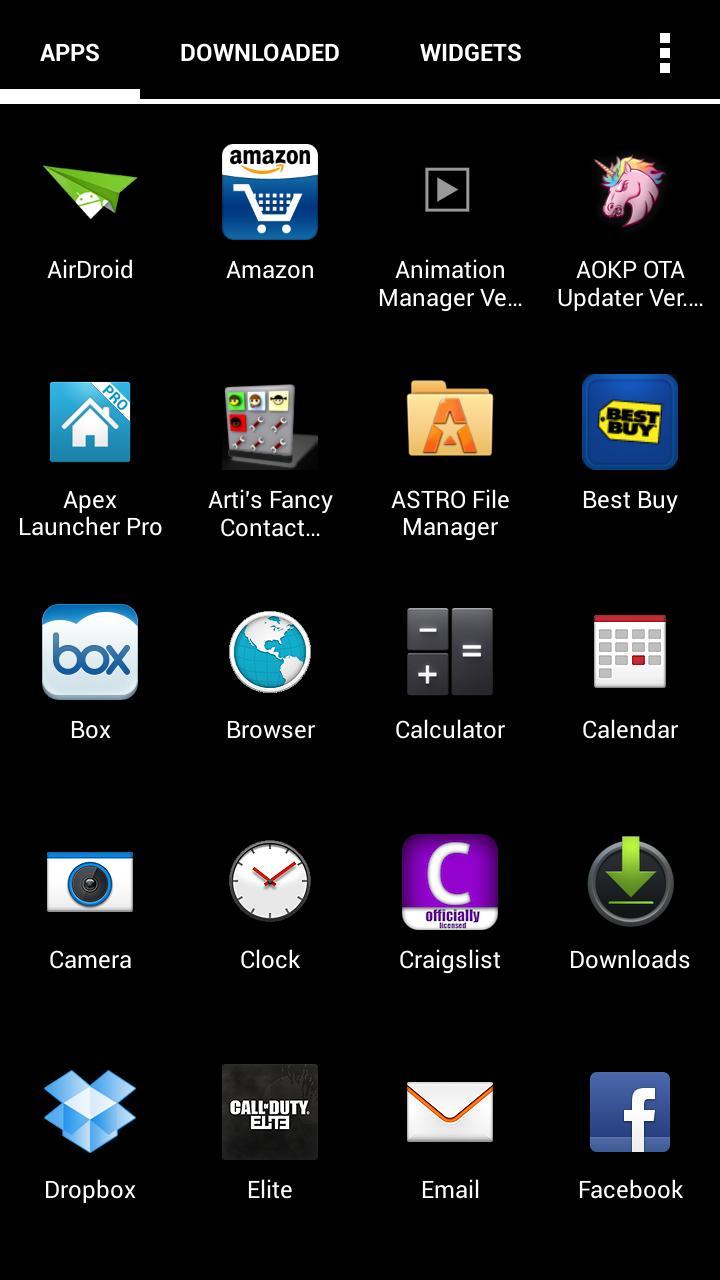Open the overflow menu
720x1280 pixels.
click(664, 52)
